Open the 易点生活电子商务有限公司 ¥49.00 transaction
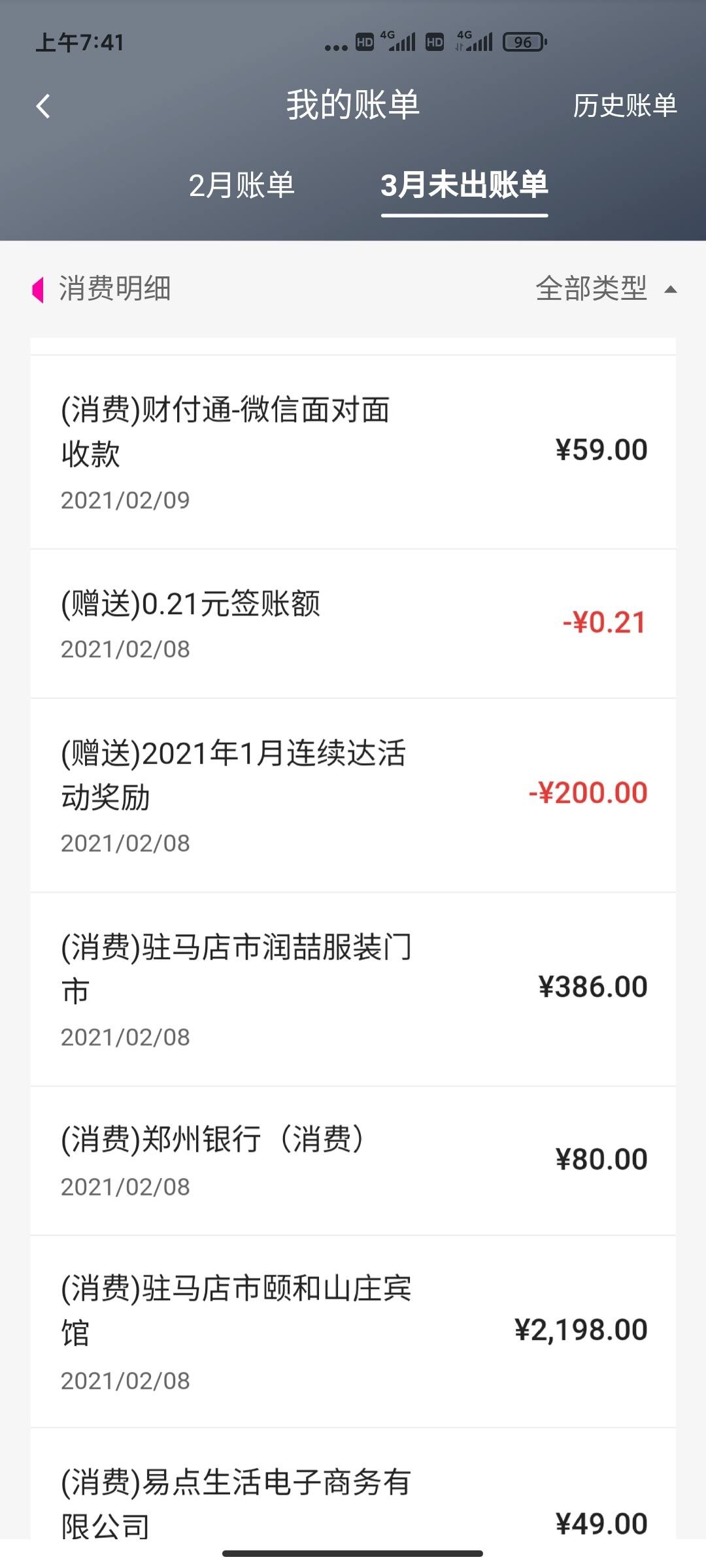 pos(353,1484)
